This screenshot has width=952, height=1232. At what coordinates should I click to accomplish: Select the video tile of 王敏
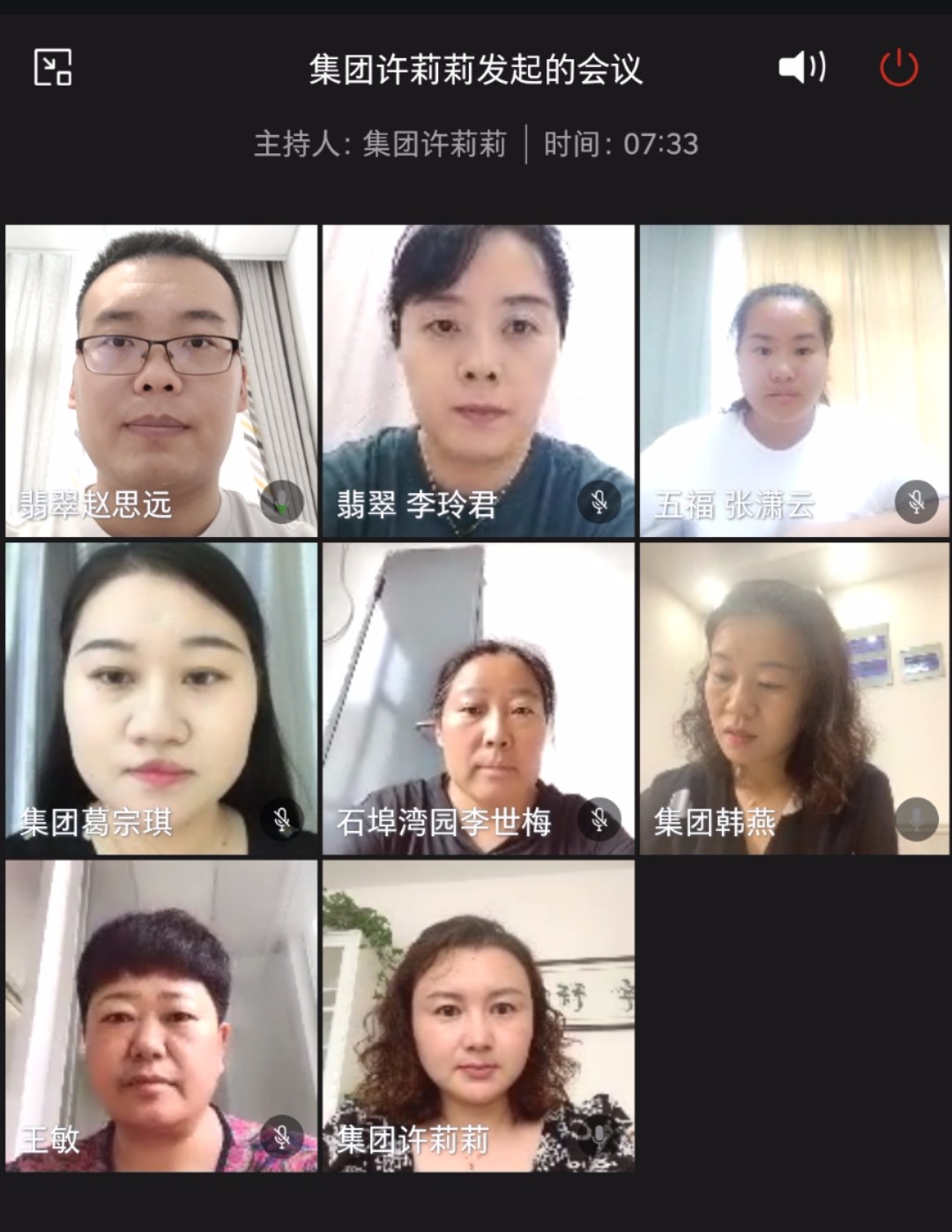coord(161,1016)
